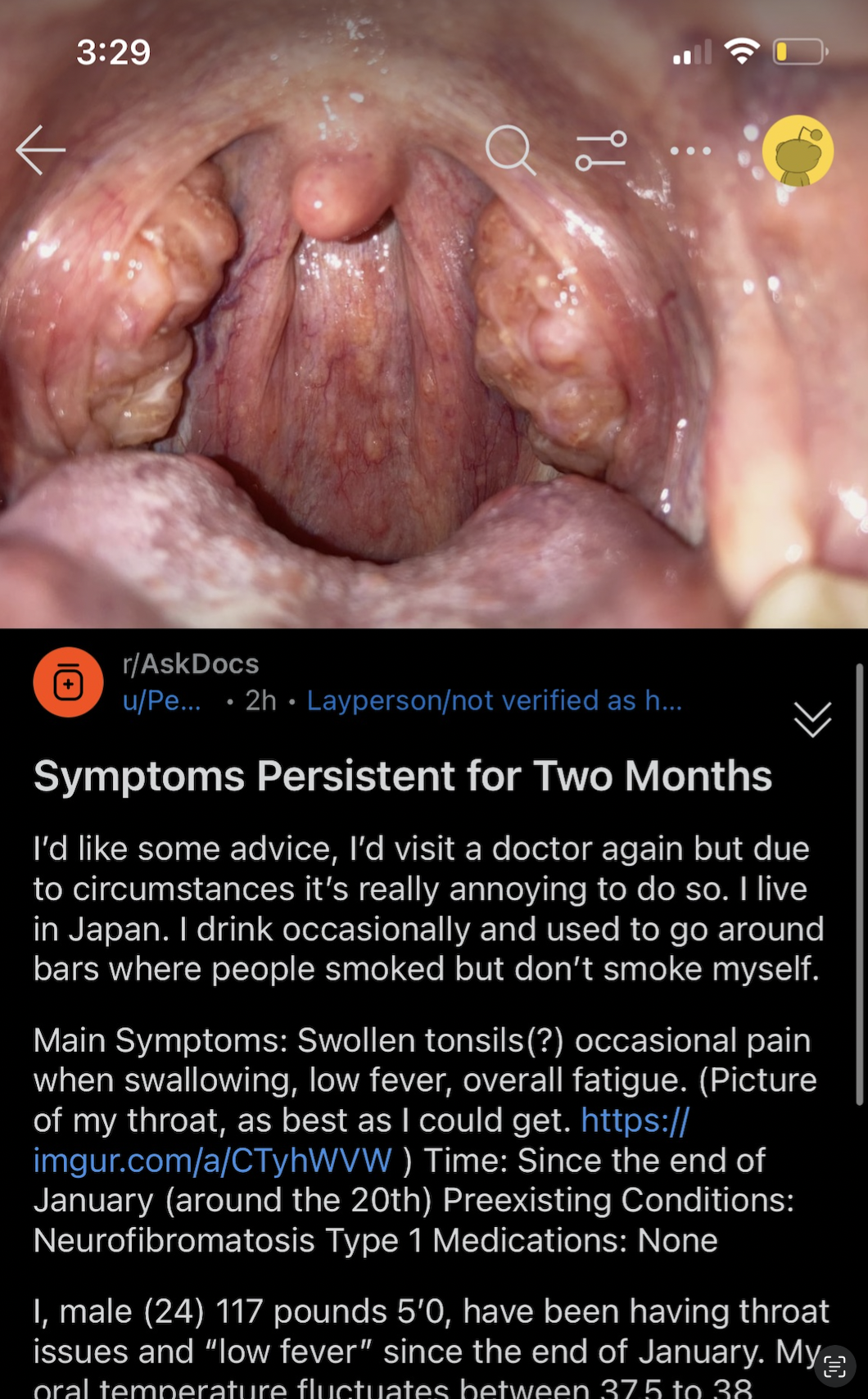The height and width of the screenshot is (1399, 868).
Task: Open your profile avatar
Action: pyautogui.click(x=798, y=151)
